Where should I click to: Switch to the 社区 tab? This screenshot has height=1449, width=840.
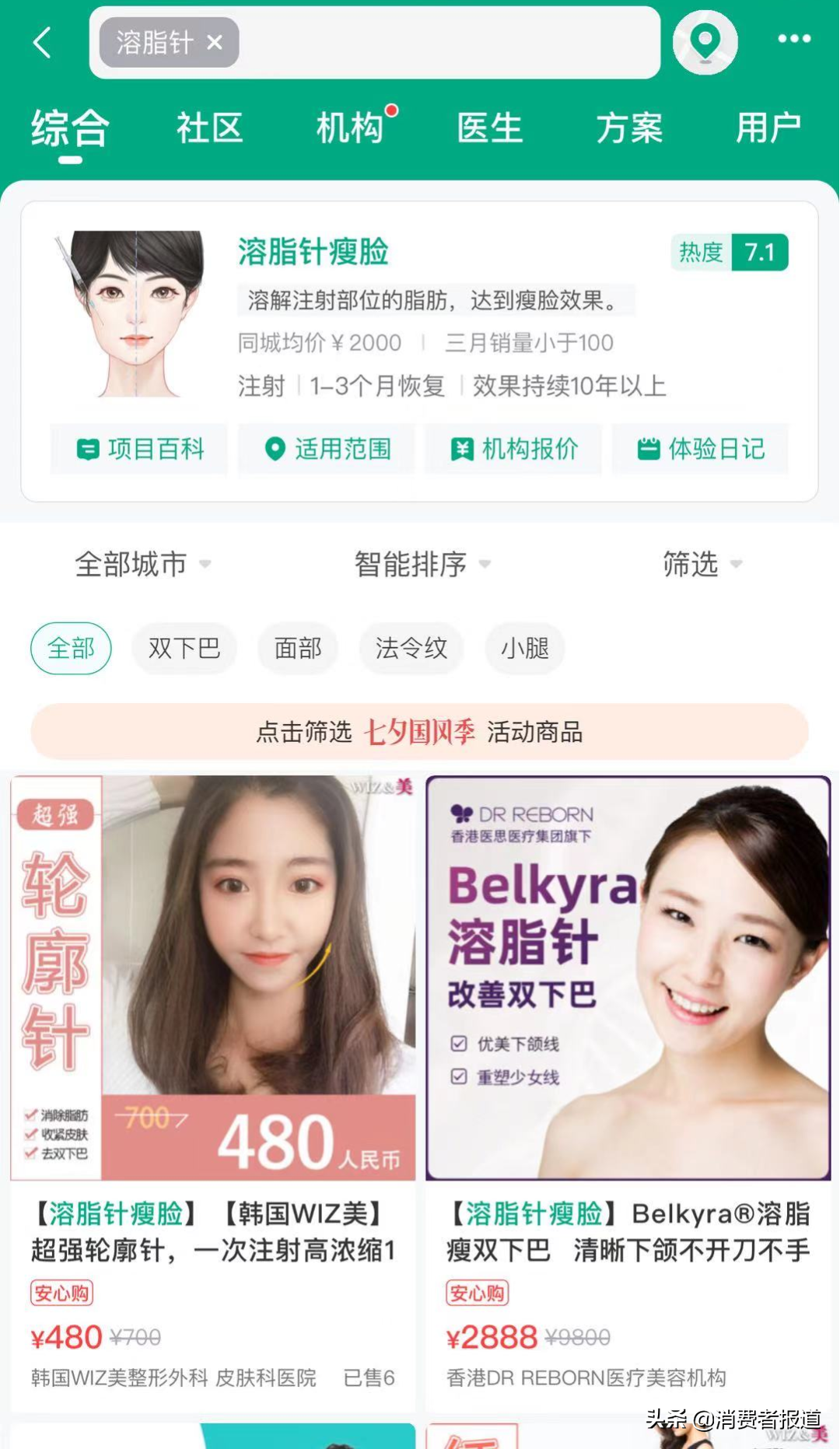tap(209, 128)
